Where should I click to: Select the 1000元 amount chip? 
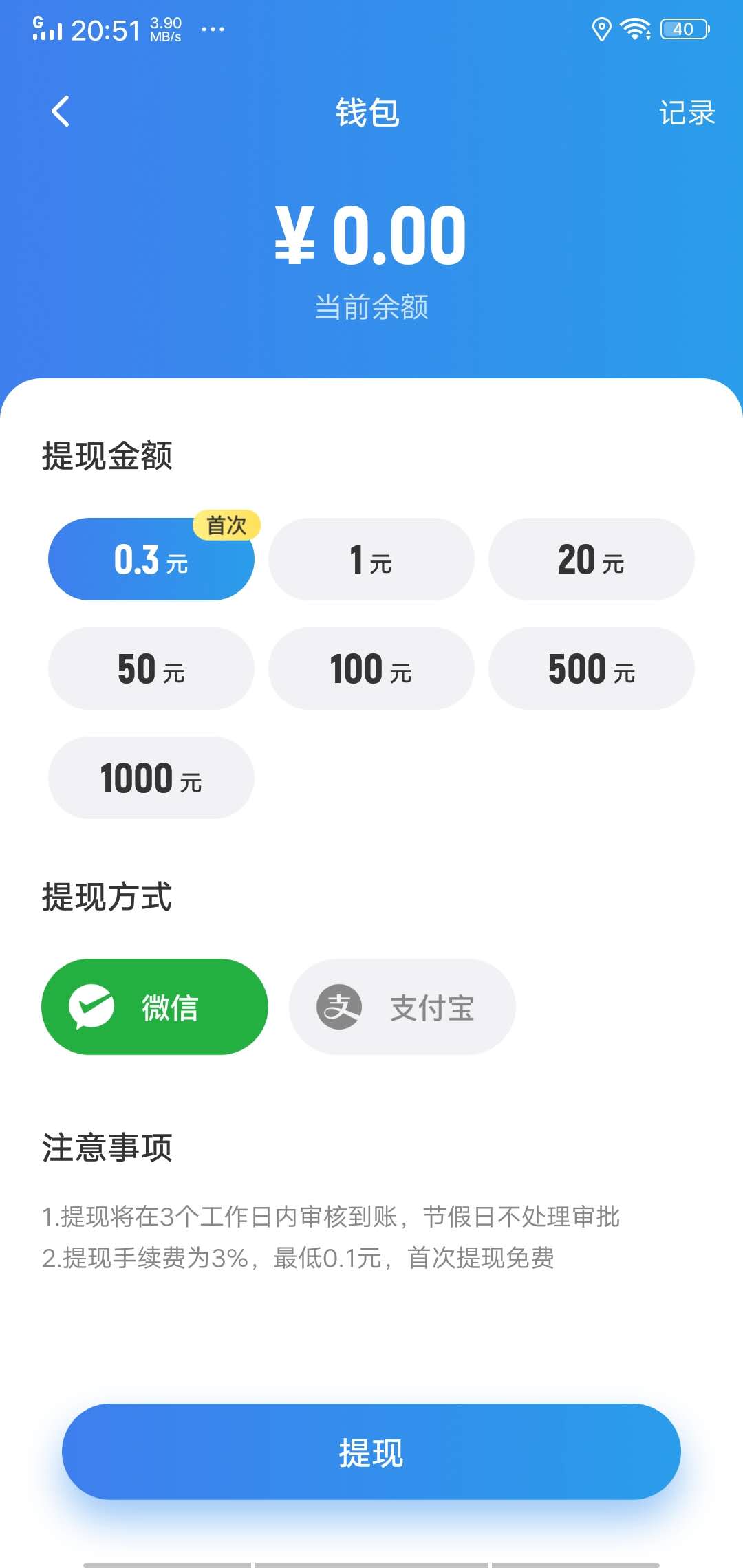tap(150, 777)
